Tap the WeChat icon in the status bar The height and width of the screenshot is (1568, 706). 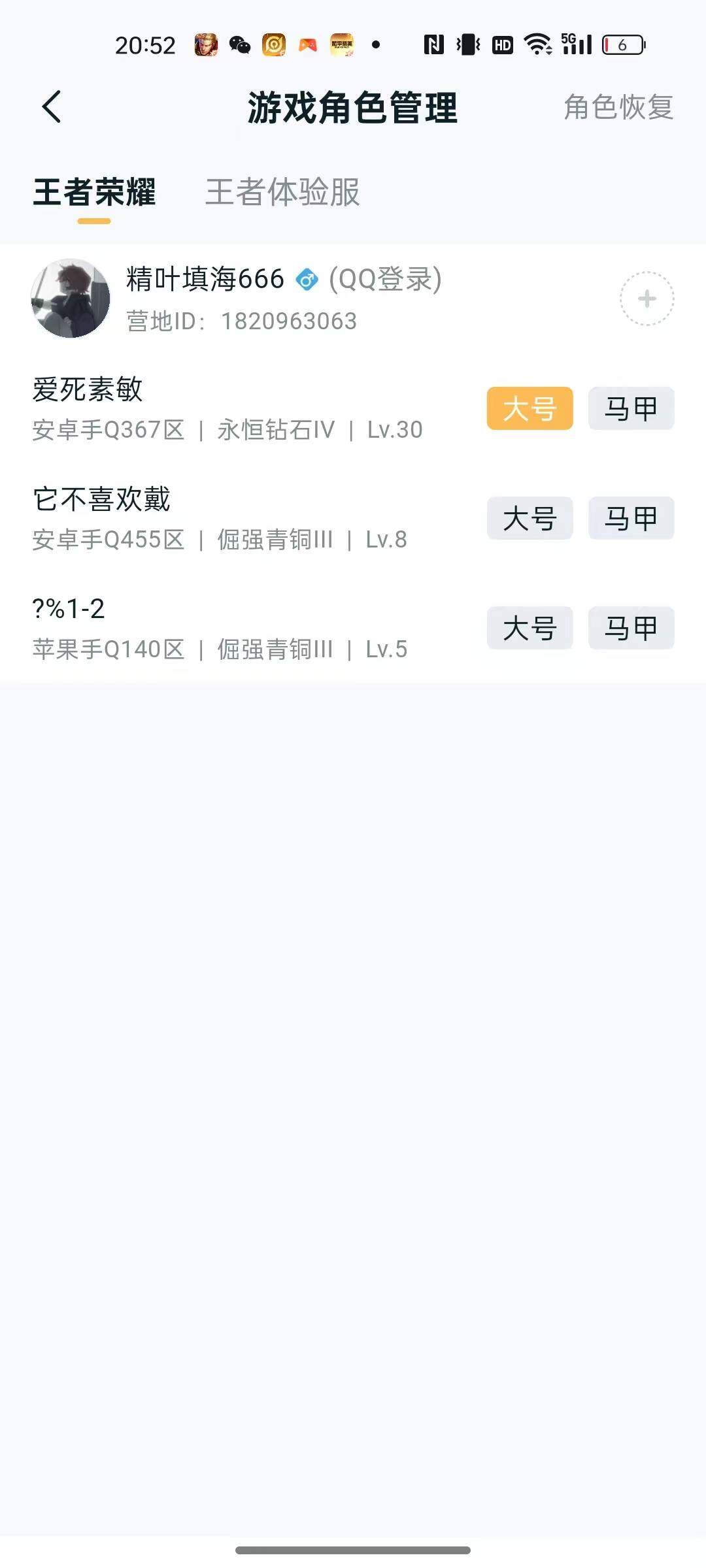(x=239, y=44)
